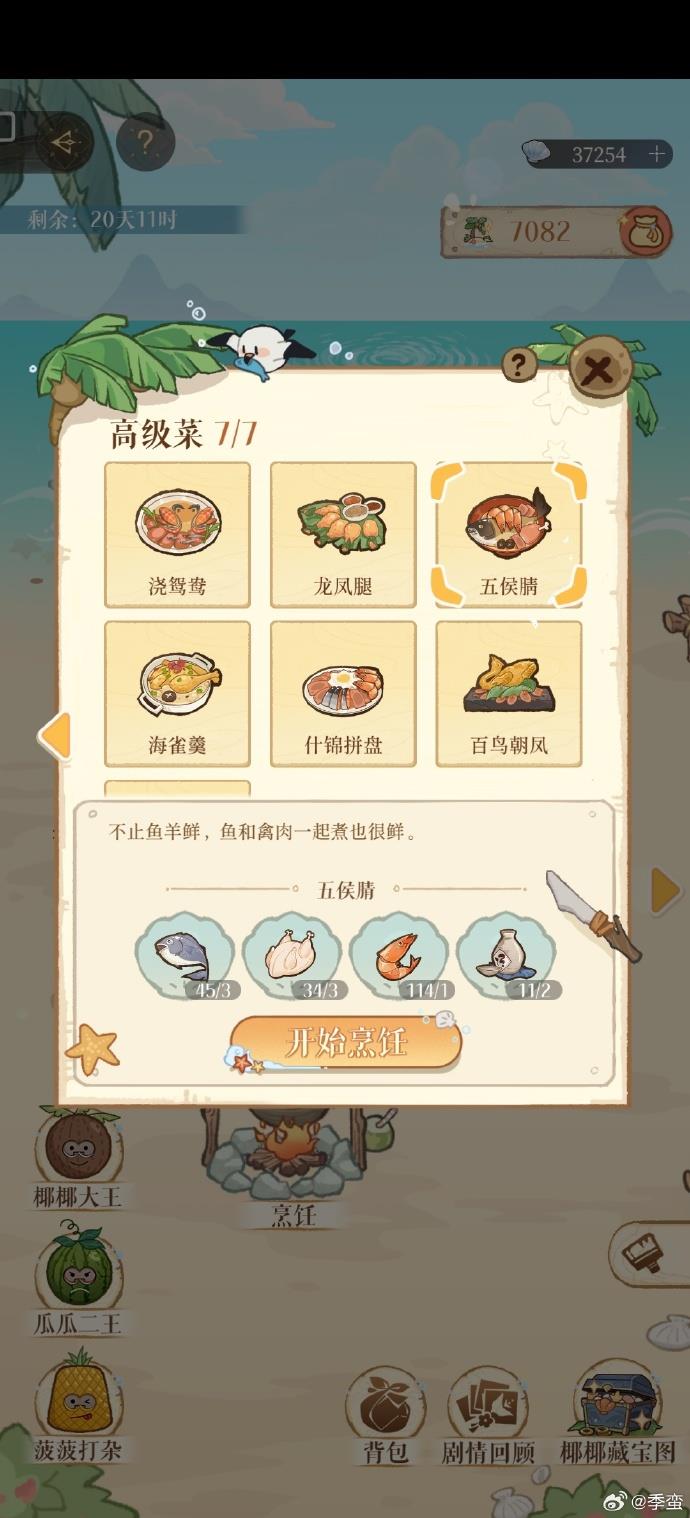Select the 浇鸳鸯 dish
The width and height of the screenshot is (690, 1518).
coord(177,534)
